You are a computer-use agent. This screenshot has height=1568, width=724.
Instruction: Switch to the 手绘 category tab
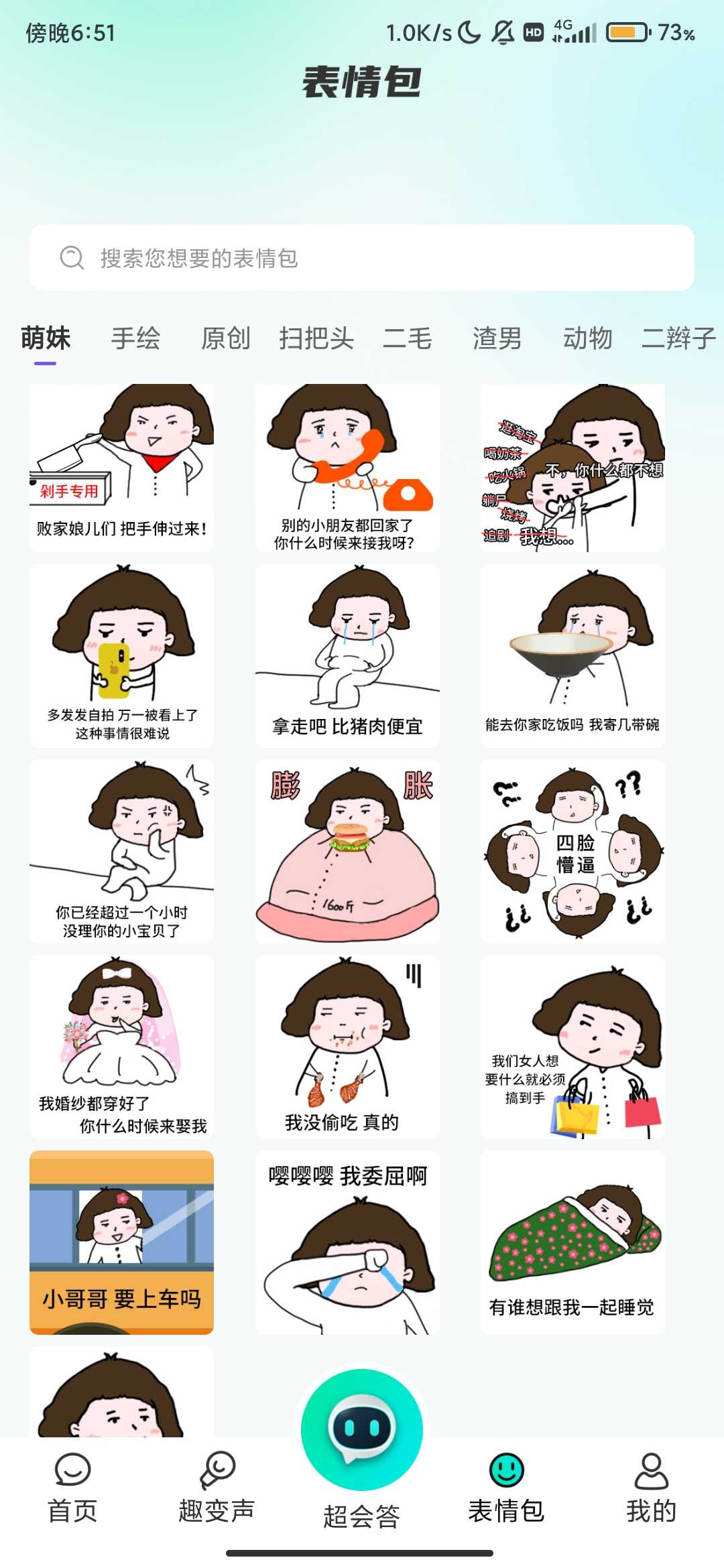135,338
